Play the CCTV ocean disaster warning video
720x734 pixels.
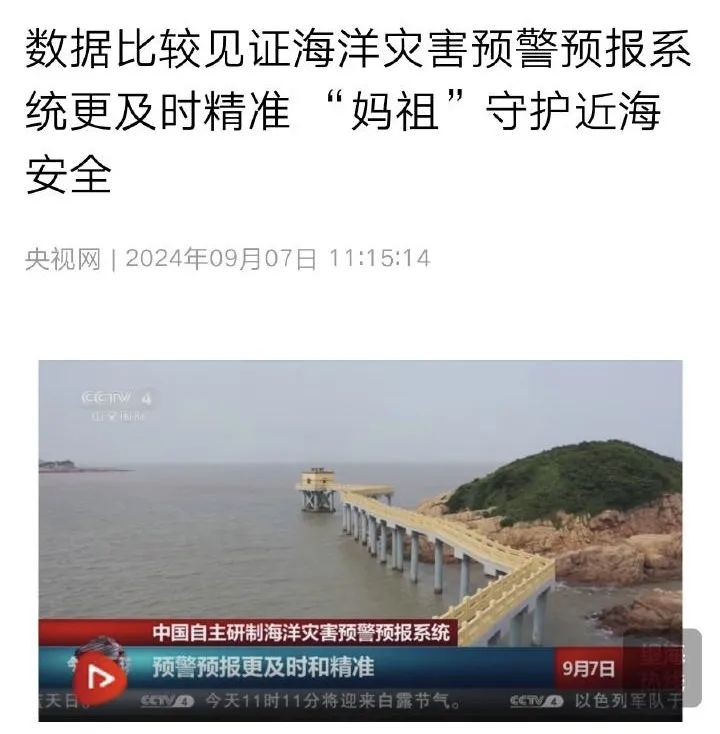[100, 680]
